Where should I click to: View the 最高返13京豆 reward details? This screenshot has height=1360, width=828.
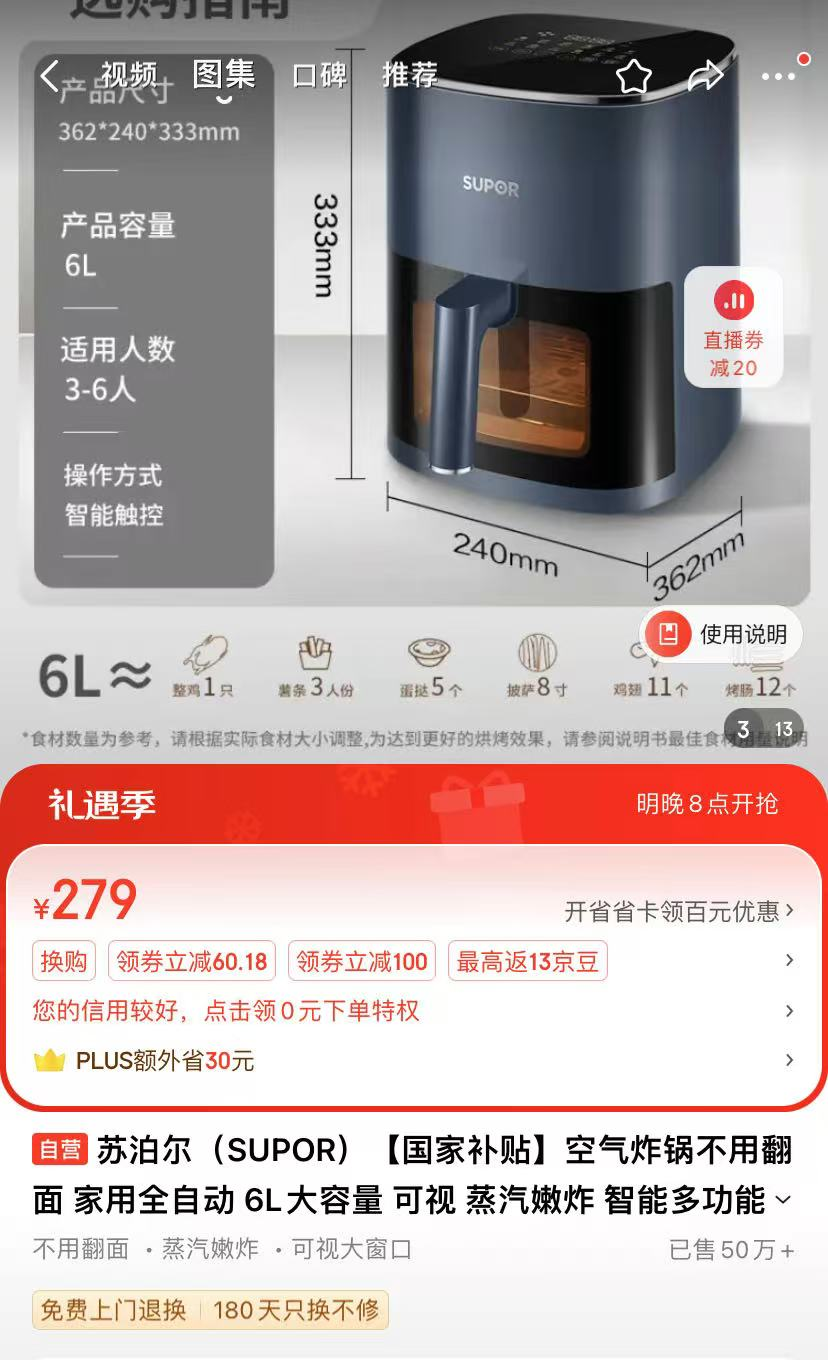[527, 962]
